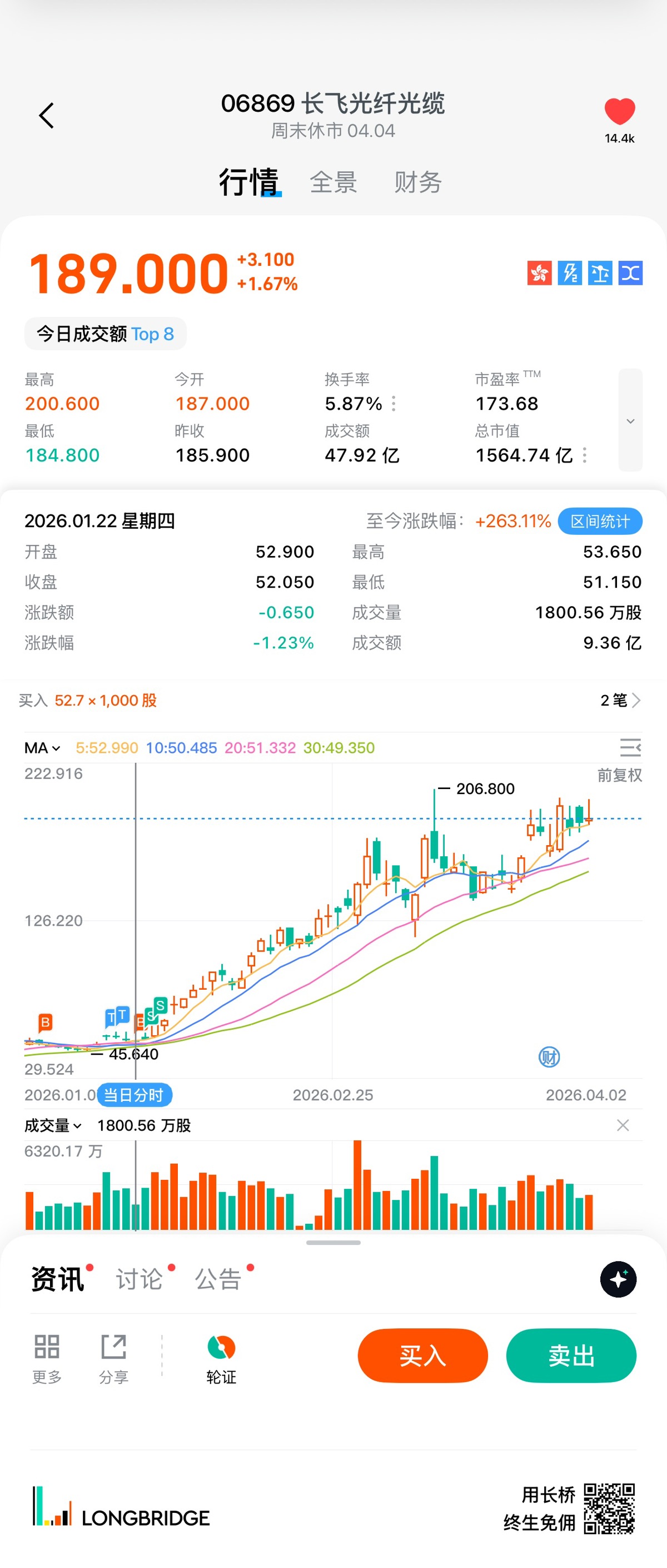Switch to the 讨论 tab

(x=140, y=1279)
